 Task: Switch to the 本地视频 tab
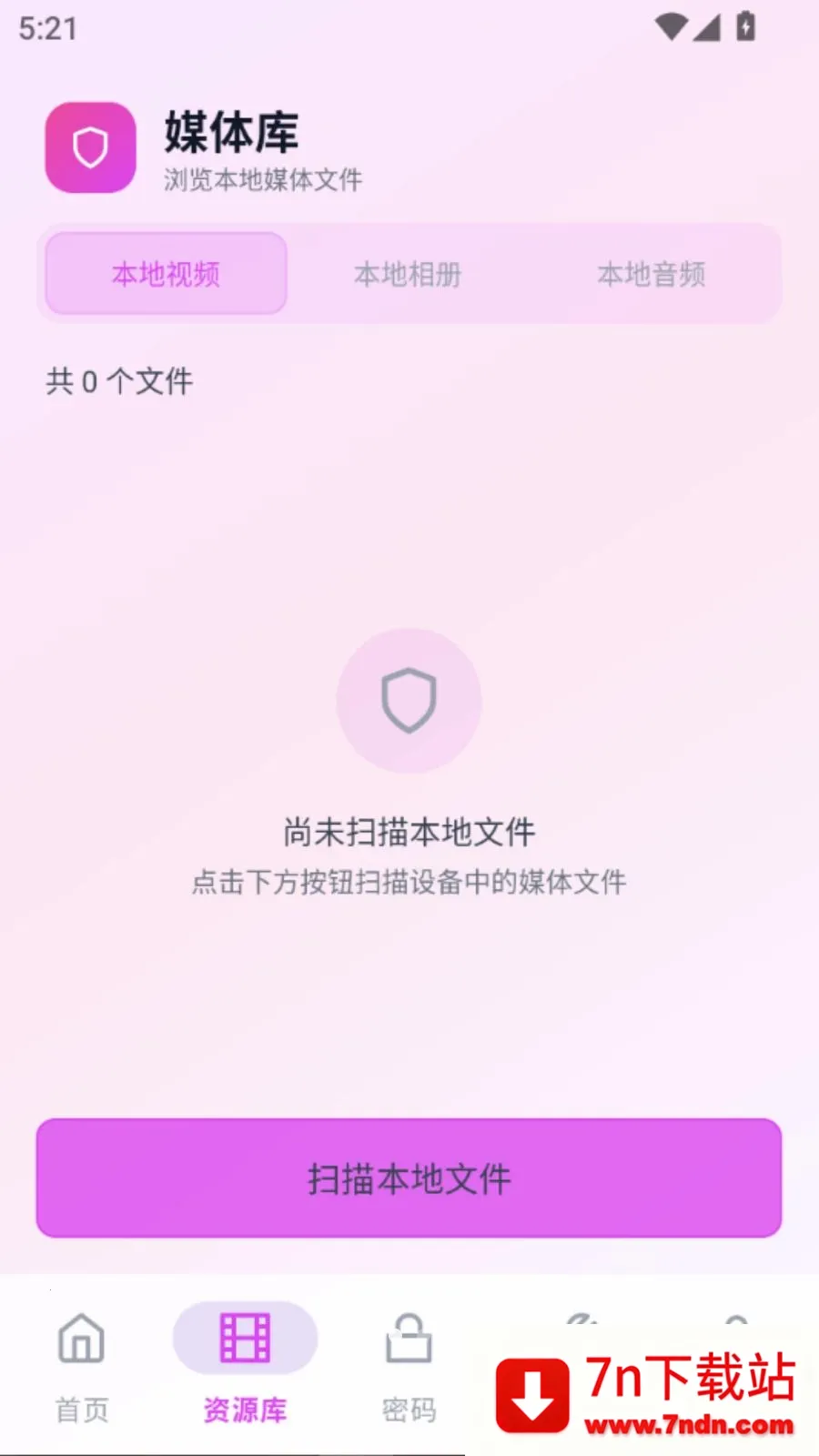pos(166,274)
